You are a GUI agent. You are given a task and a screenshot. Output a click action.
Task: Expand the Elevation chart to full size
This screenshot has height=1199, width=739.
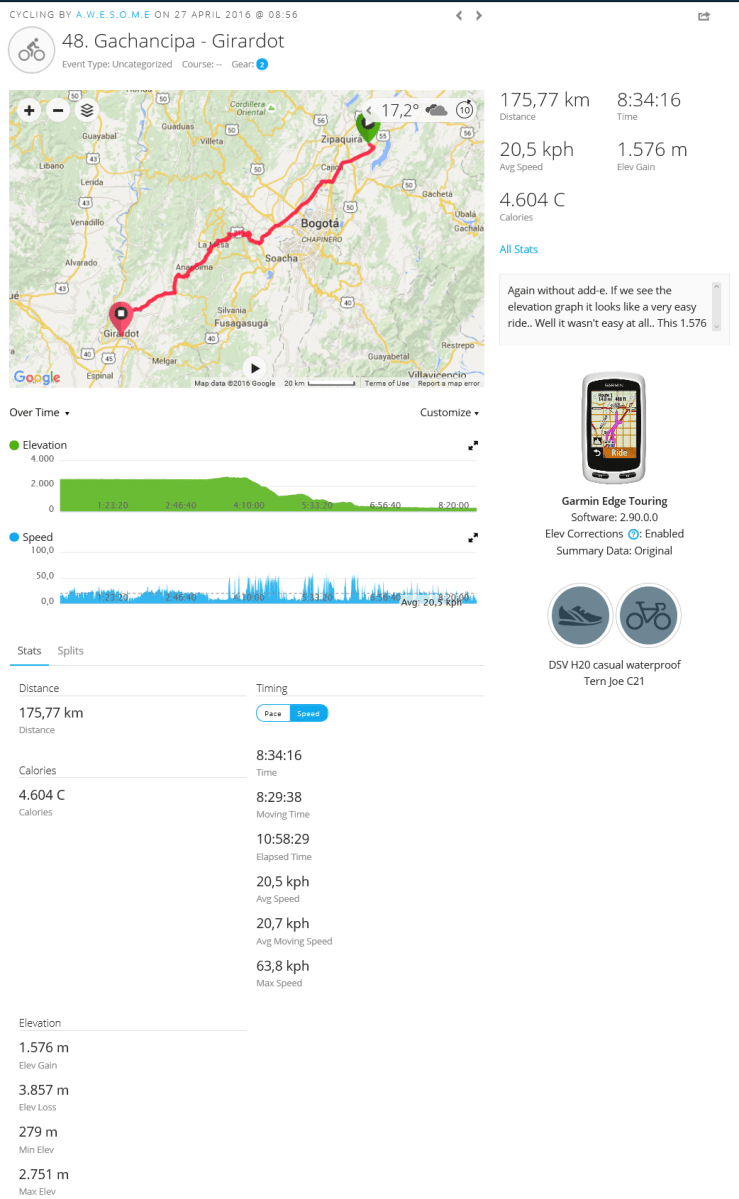pyautogui.click(x=473, y=446)
